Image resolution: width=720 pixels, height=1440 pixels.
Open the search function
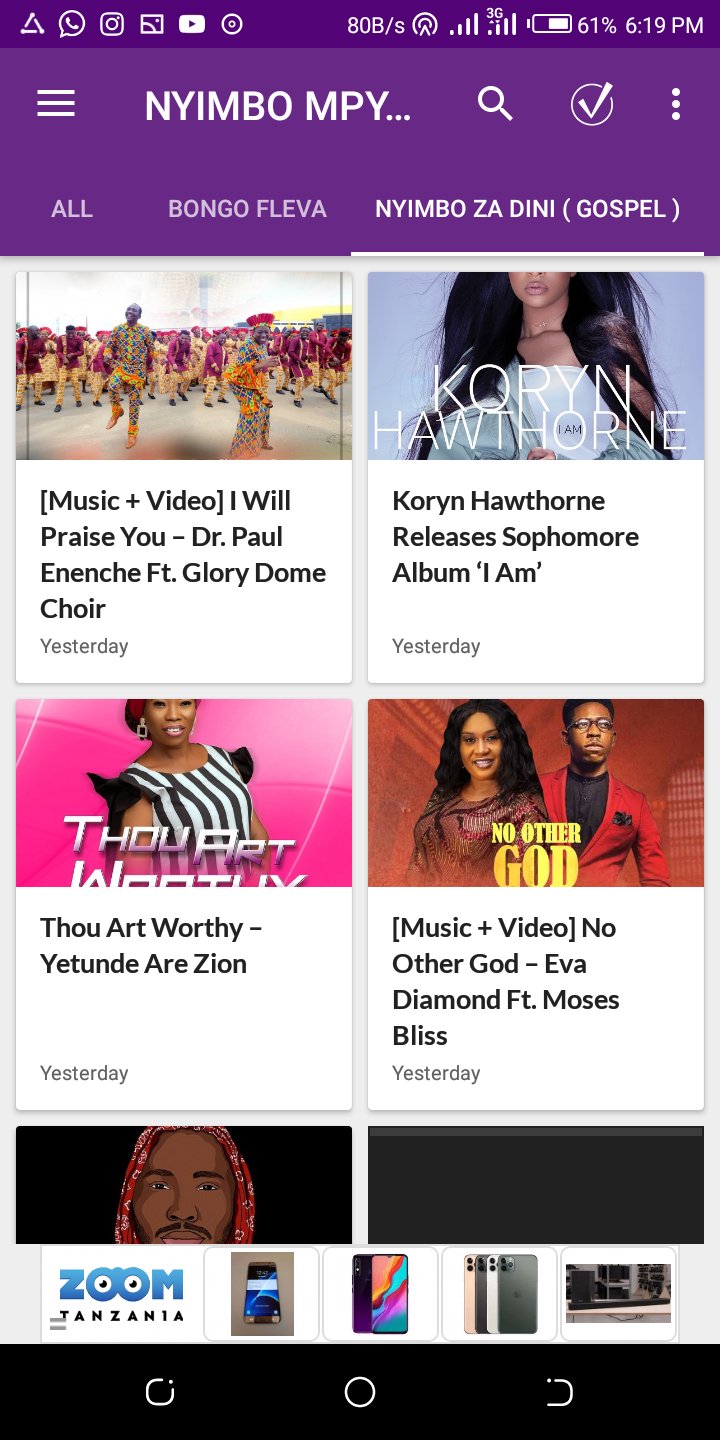pos(495,103)
